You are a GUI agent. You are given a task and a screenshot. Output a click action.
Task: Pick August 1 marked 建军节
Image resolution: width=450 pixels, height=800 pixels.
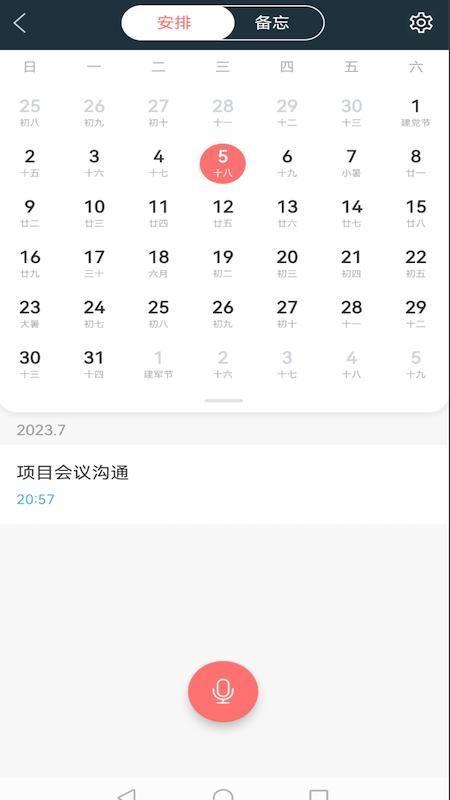pos(158,364)
